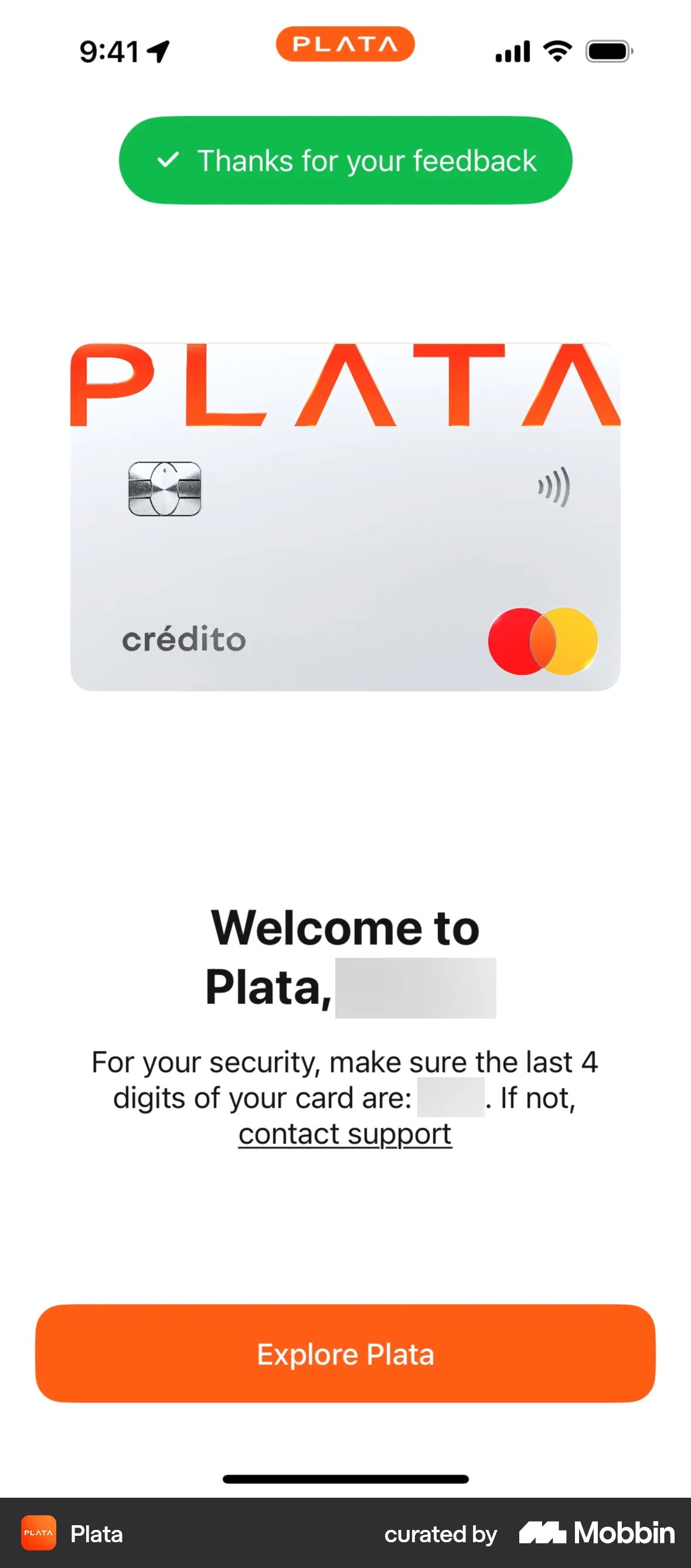Screen dimensions: 691x1568
Task: Tap the PLATA logo pill at the top
Action: (x=345, y=43)
